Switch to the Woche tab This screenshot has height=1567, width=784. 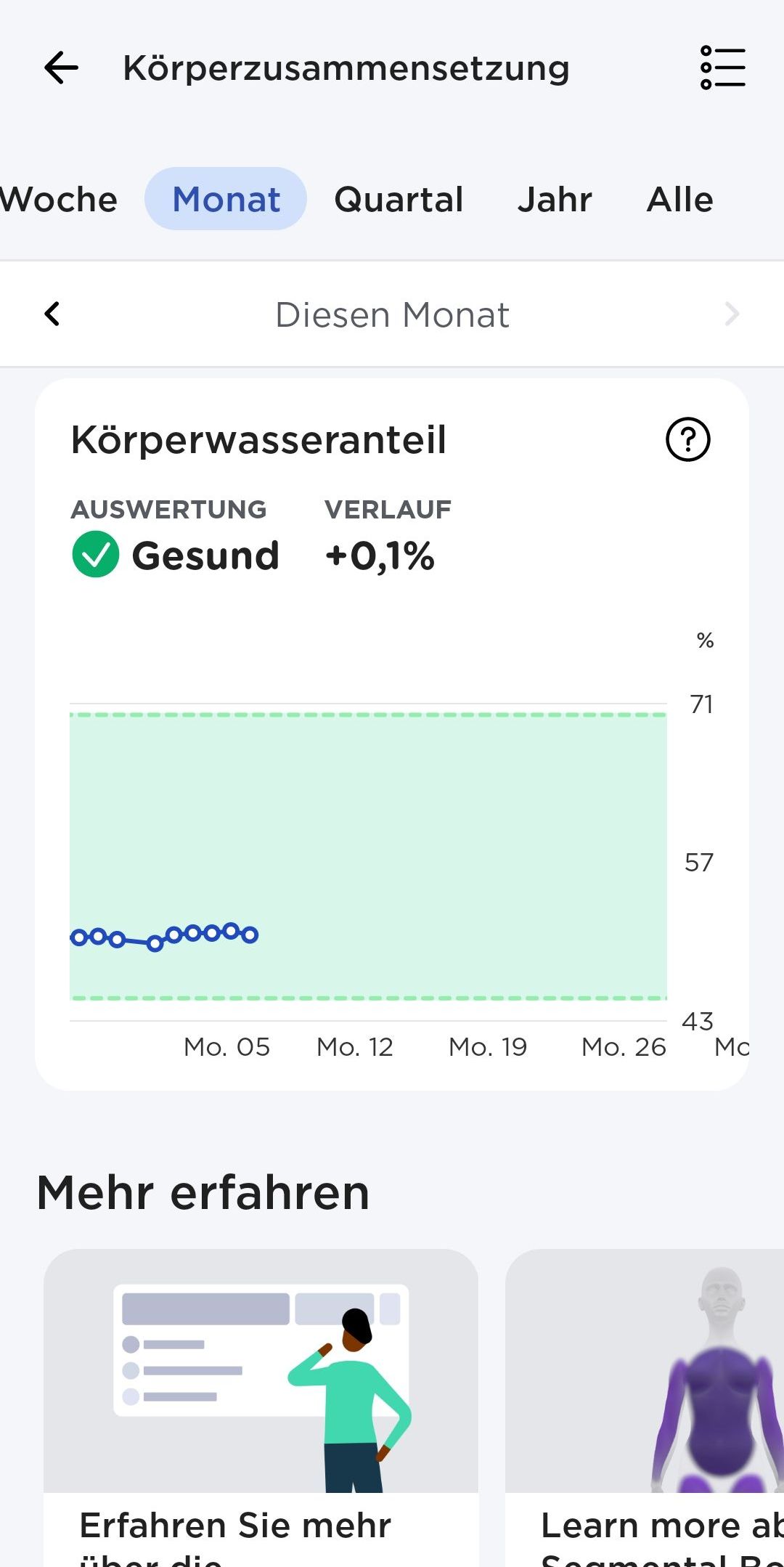point(58,199)
